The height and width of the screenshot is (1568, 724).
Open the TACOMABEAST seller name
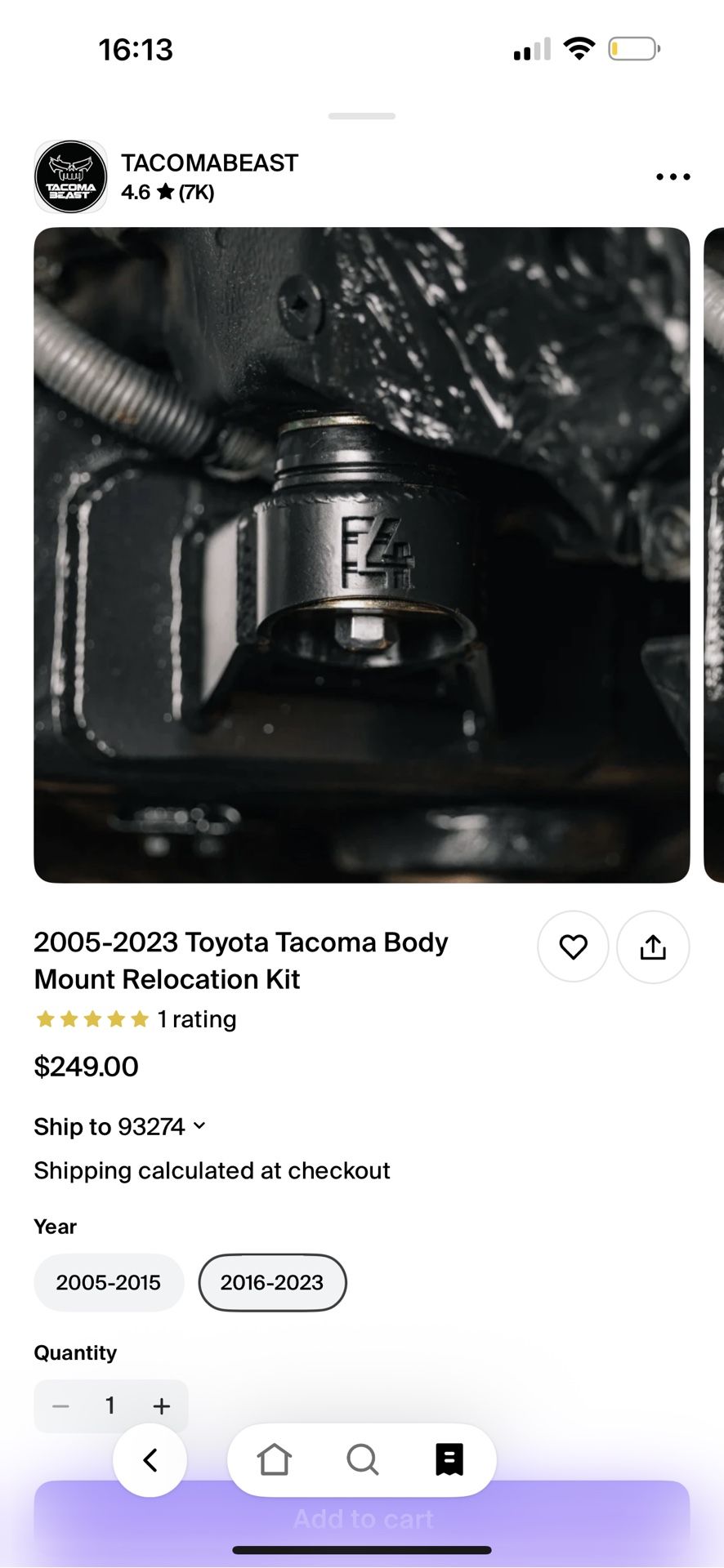tap(209, 163)
